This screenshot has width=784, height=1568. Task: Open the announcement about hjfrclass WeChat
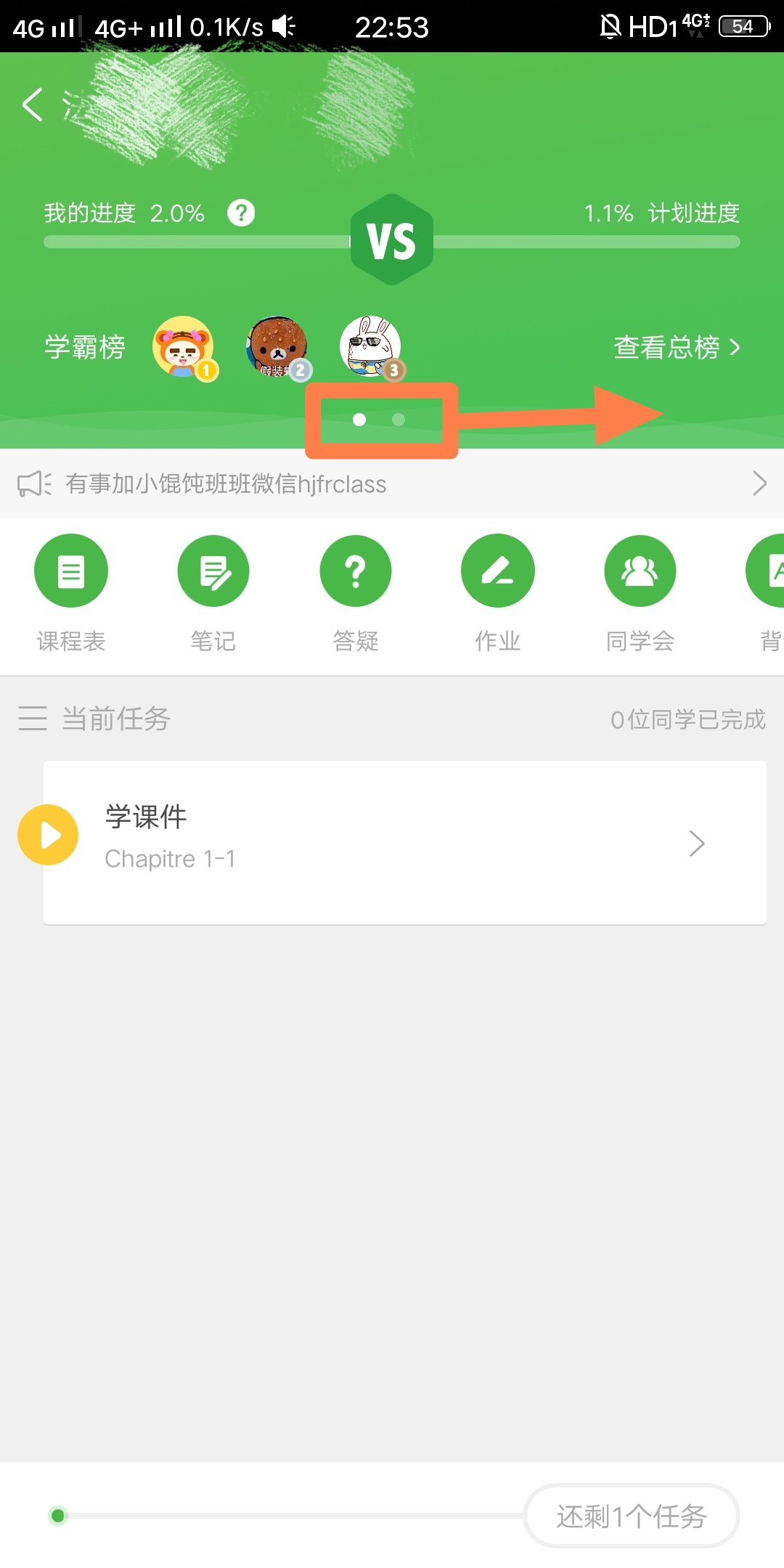point(392,483)
